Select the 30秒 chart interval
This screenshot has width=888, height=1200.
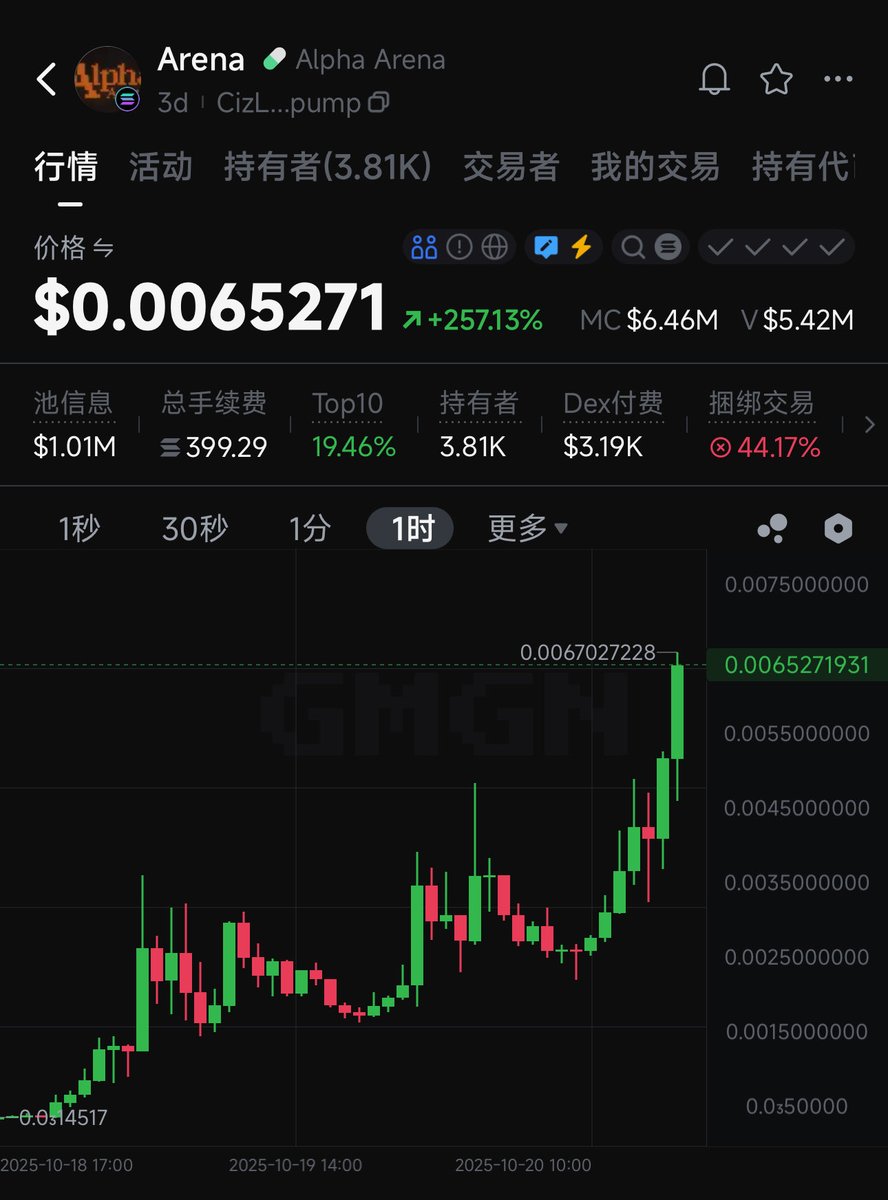tap(195, 528)
